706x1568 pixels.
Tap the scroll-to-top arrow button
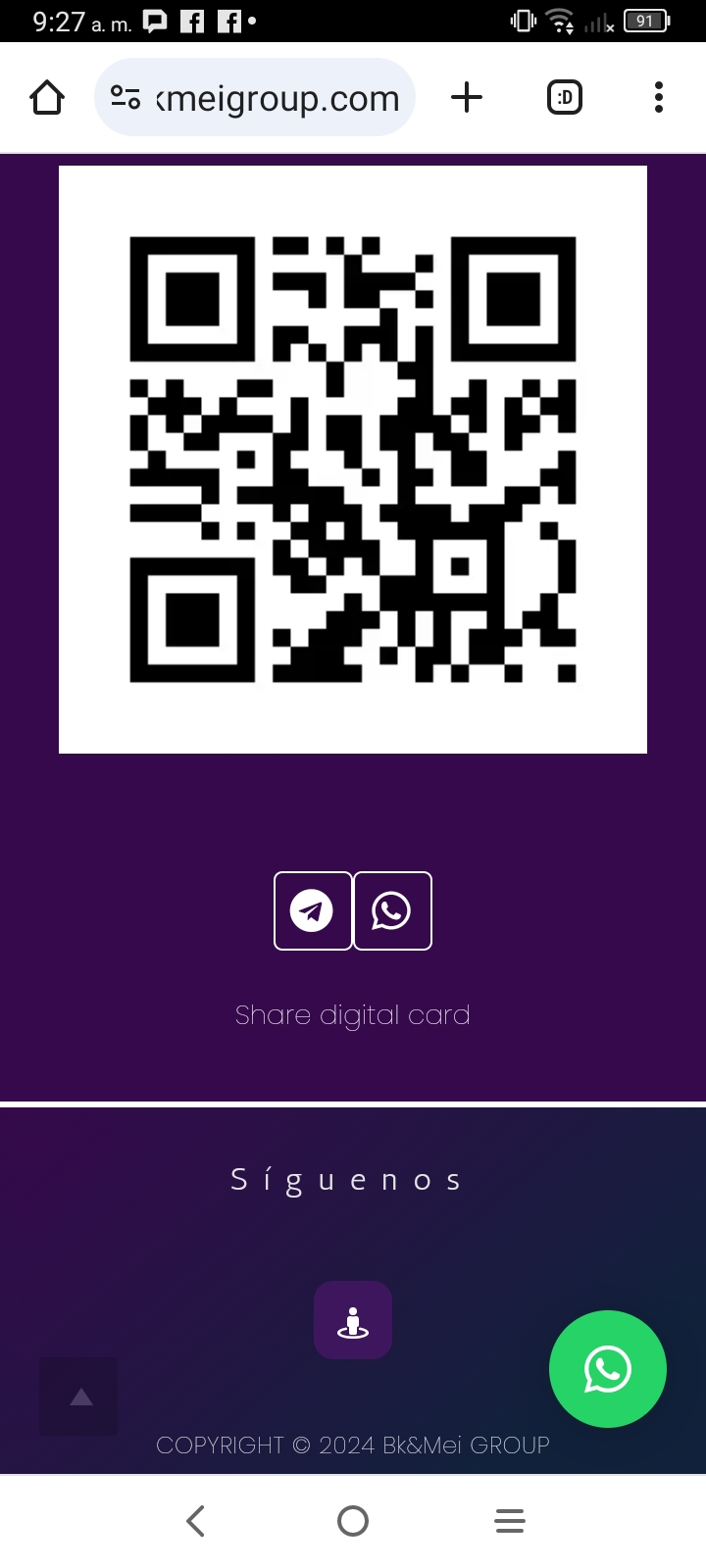78,1396
